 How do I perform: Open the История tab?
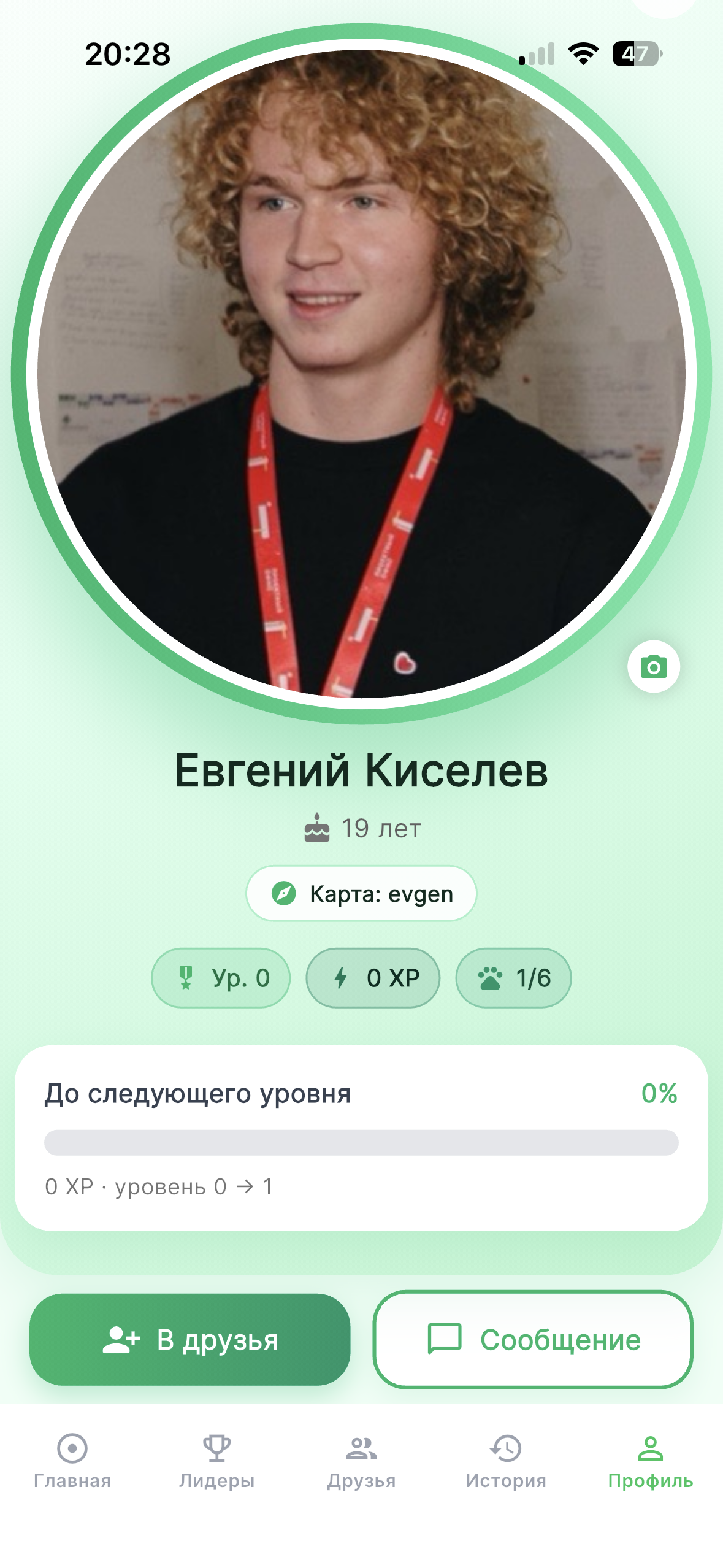[504, 1463]
